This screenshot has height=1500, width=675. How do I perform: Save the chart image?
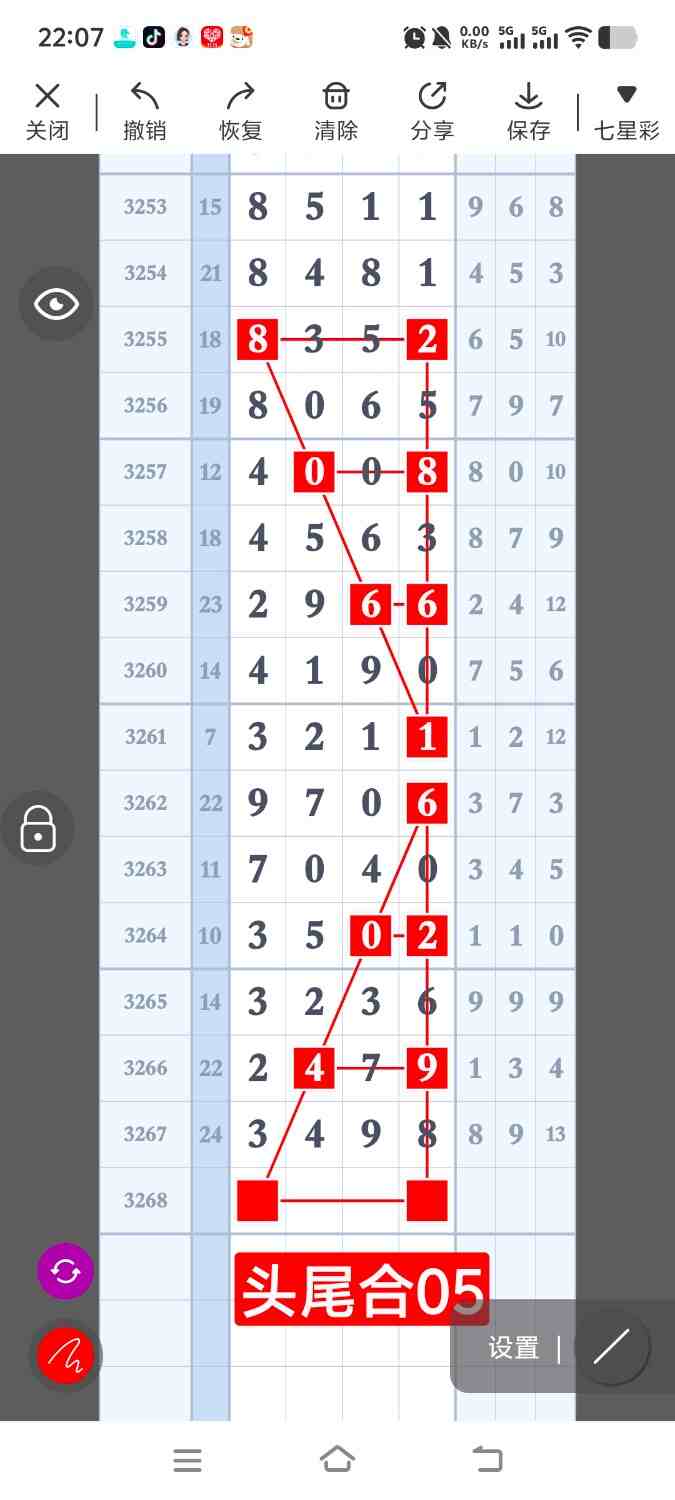click(x=528, y=111)
